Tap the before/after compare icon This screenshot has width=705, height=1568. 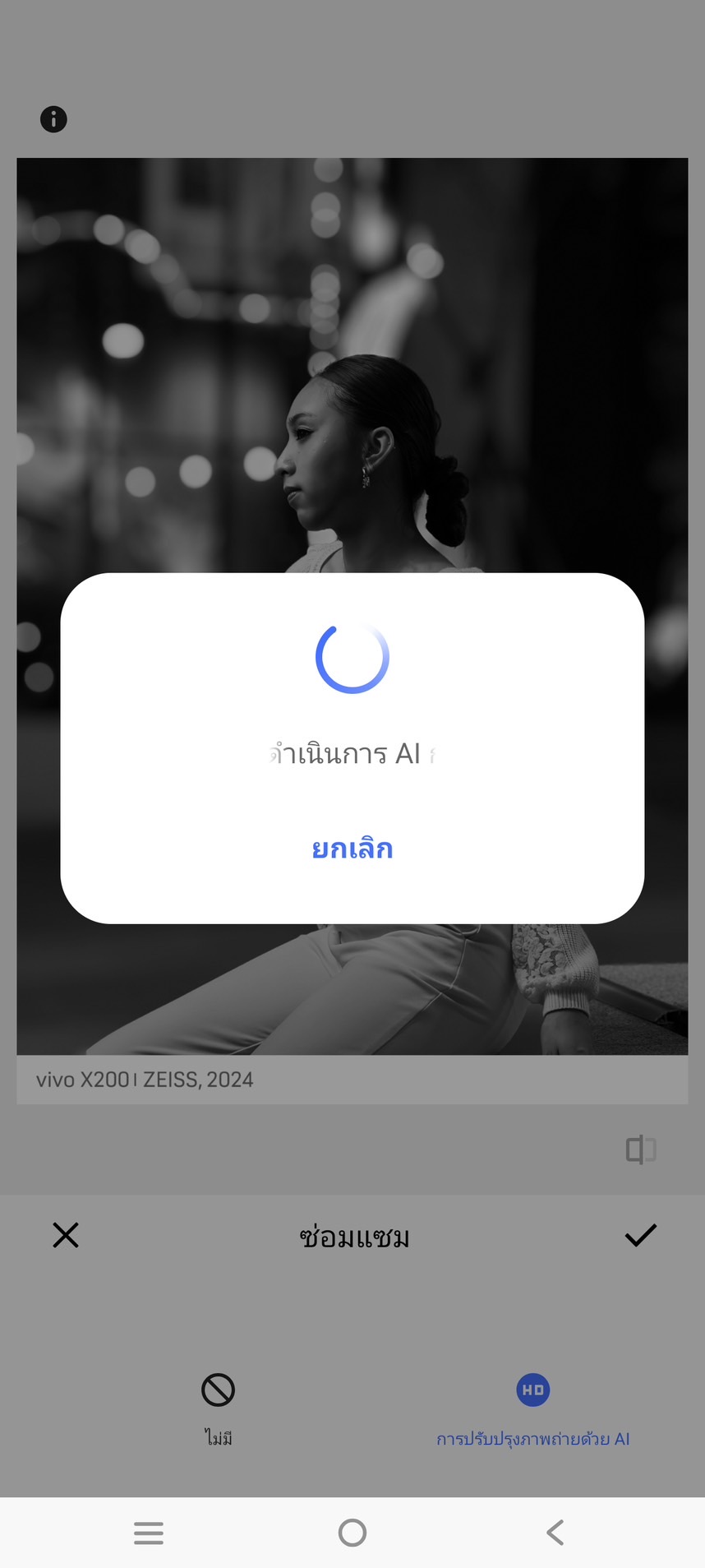[641, 1149]
